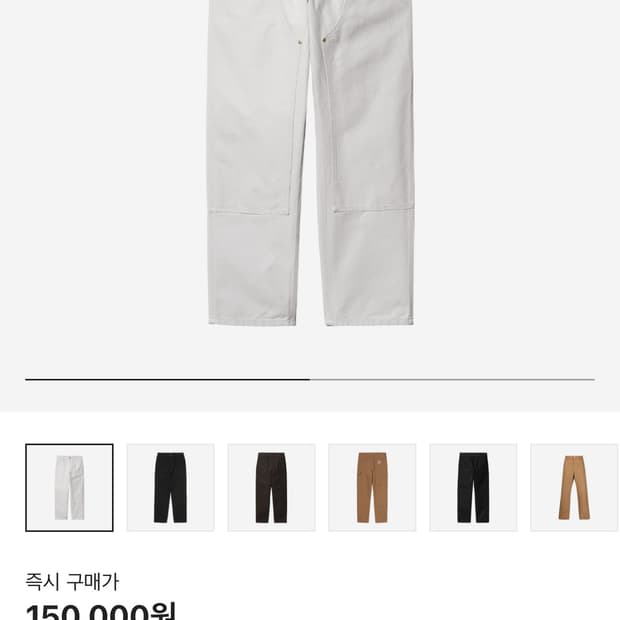The width and height of the screenshot is (620, 620).
Task: Select the second black pants thumbnail
Action: tap(473, 487)
